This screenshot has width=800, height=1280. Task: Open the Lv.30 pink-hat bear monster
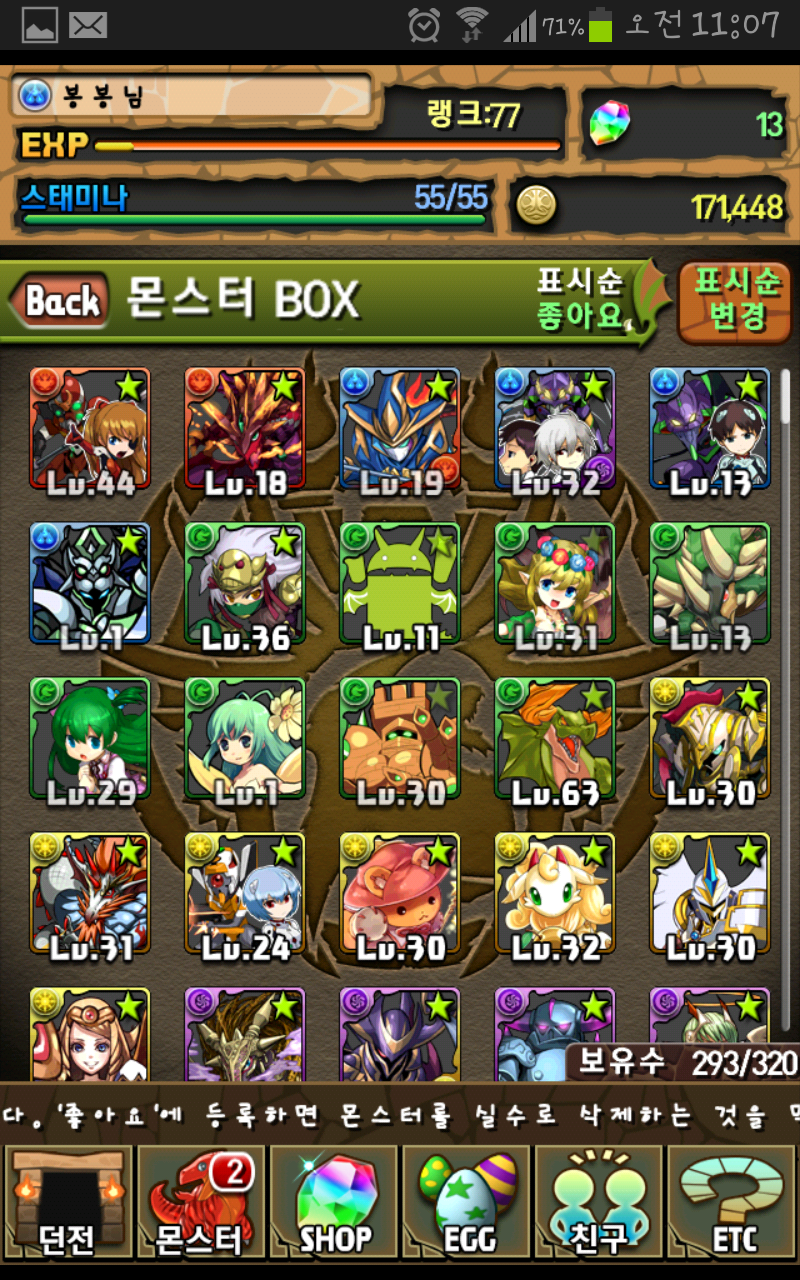point(400,895)
